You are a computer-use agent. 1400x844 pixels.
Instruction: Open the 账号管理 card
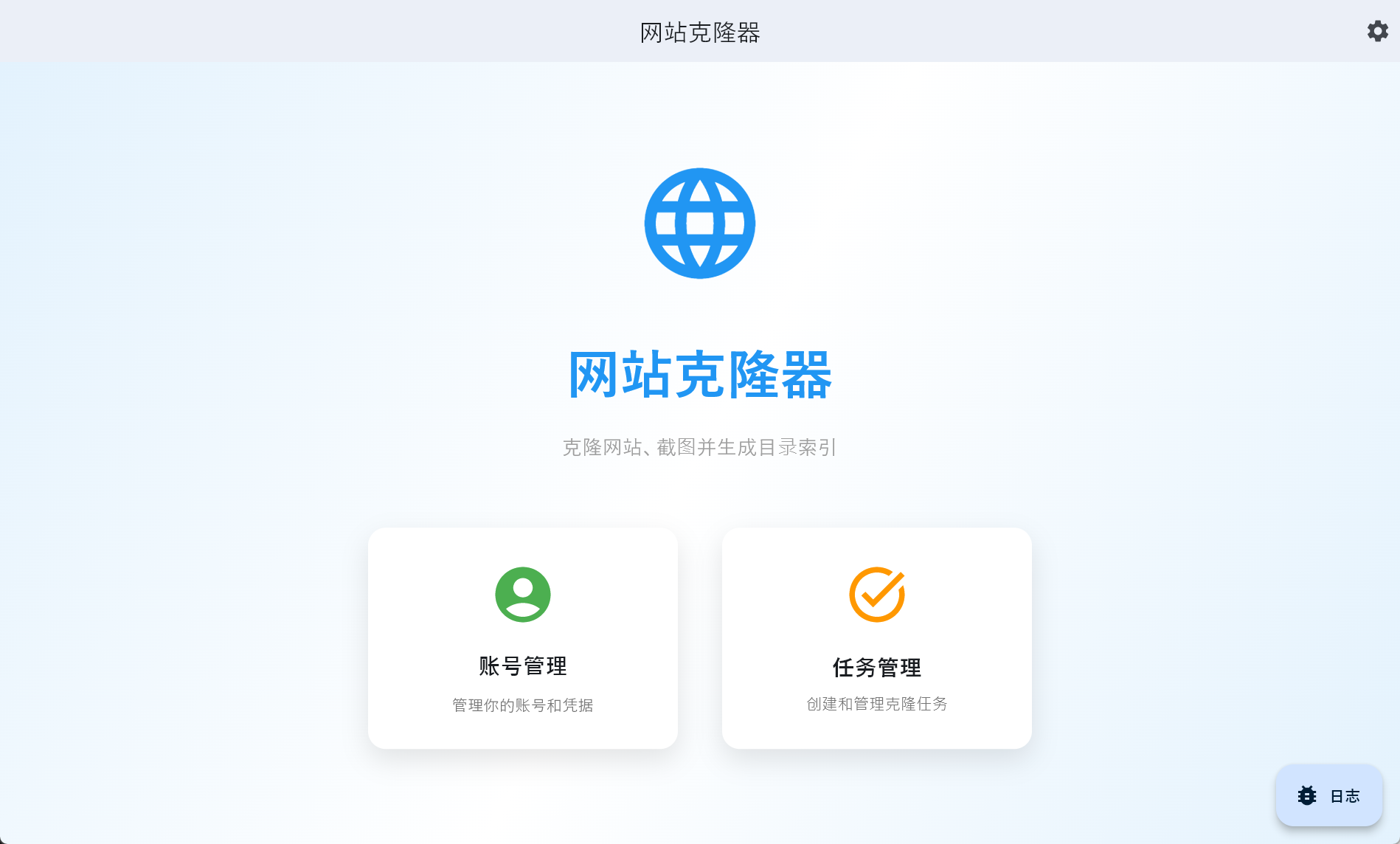pyautogui.click(x=522, y=638)
